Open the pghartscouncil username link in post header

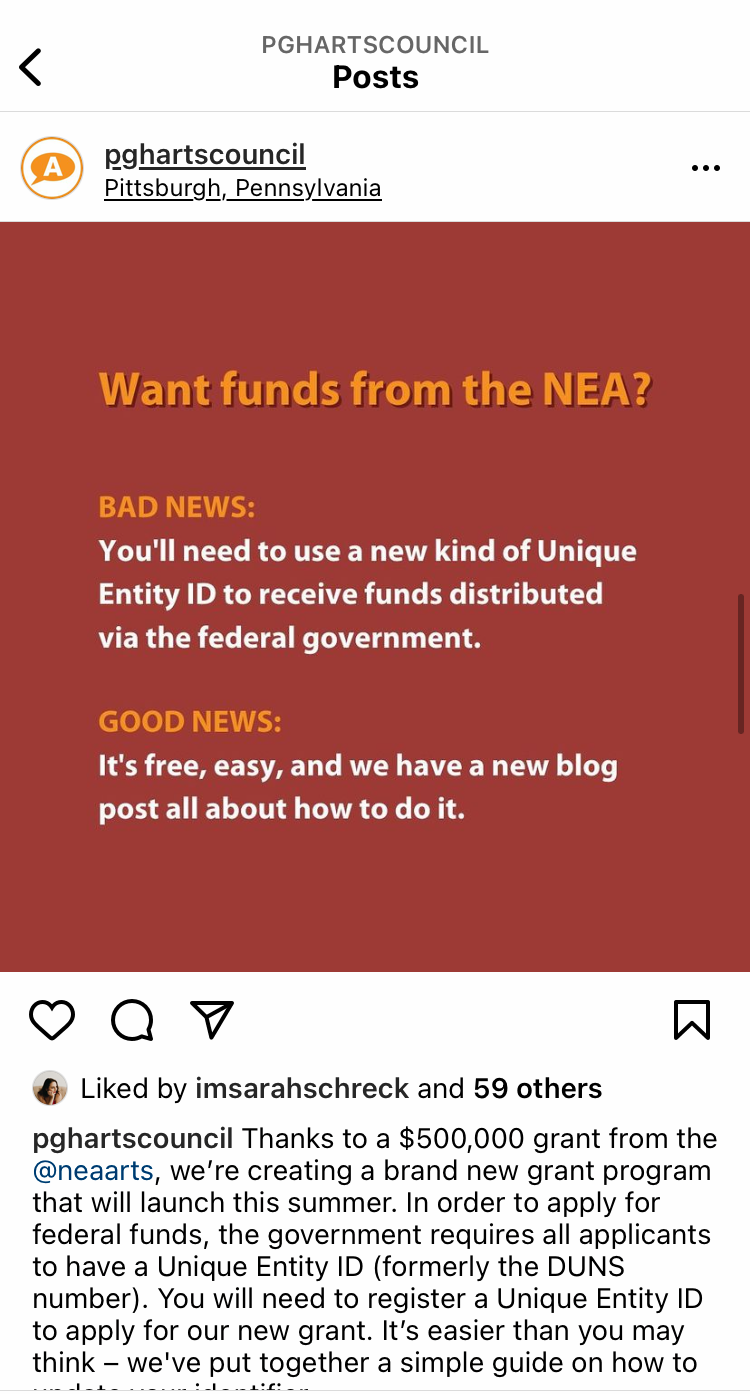point(205,155)
